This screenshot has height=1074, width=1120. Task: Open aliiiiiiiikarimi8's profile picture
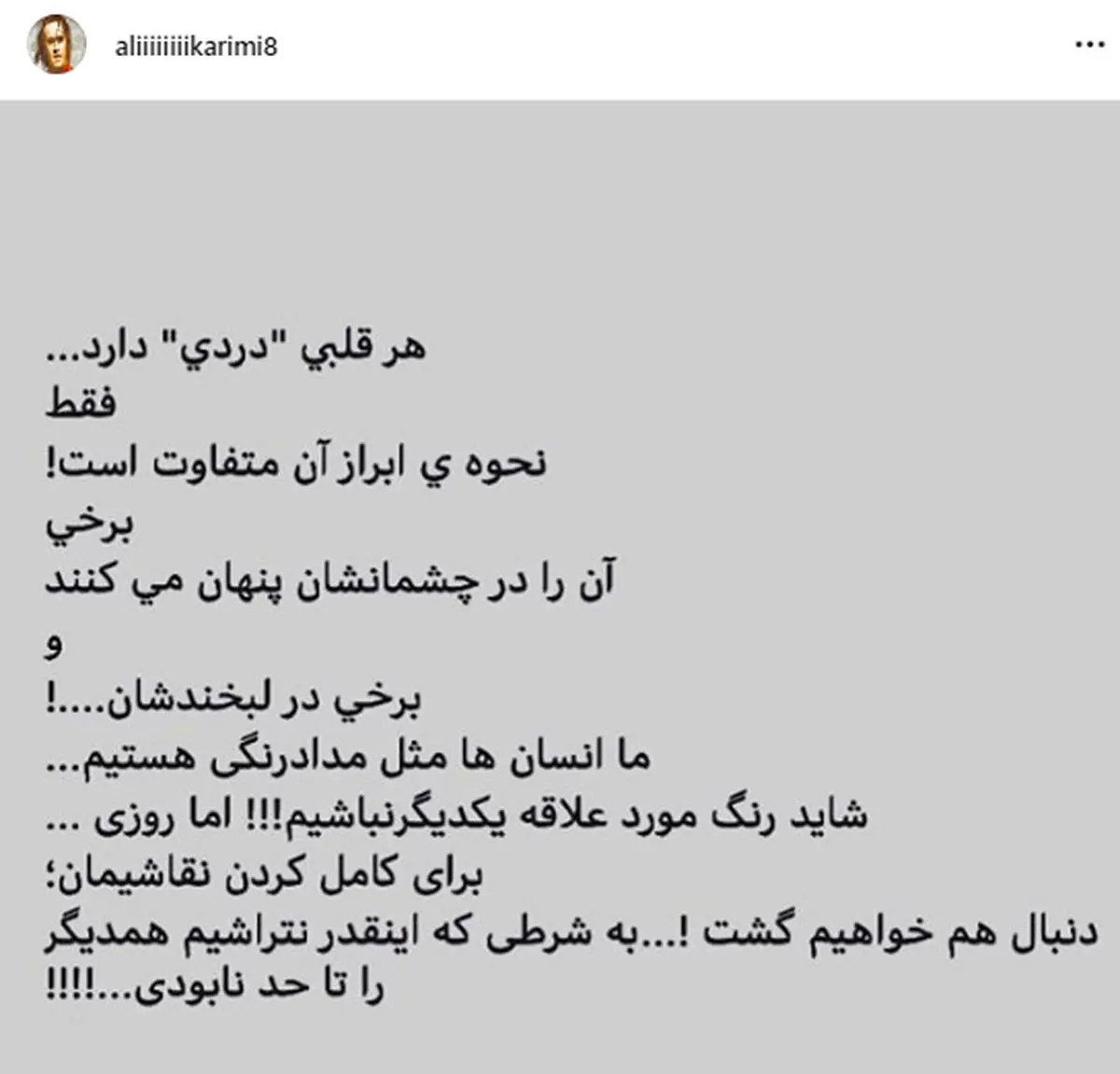coord(57,46)
